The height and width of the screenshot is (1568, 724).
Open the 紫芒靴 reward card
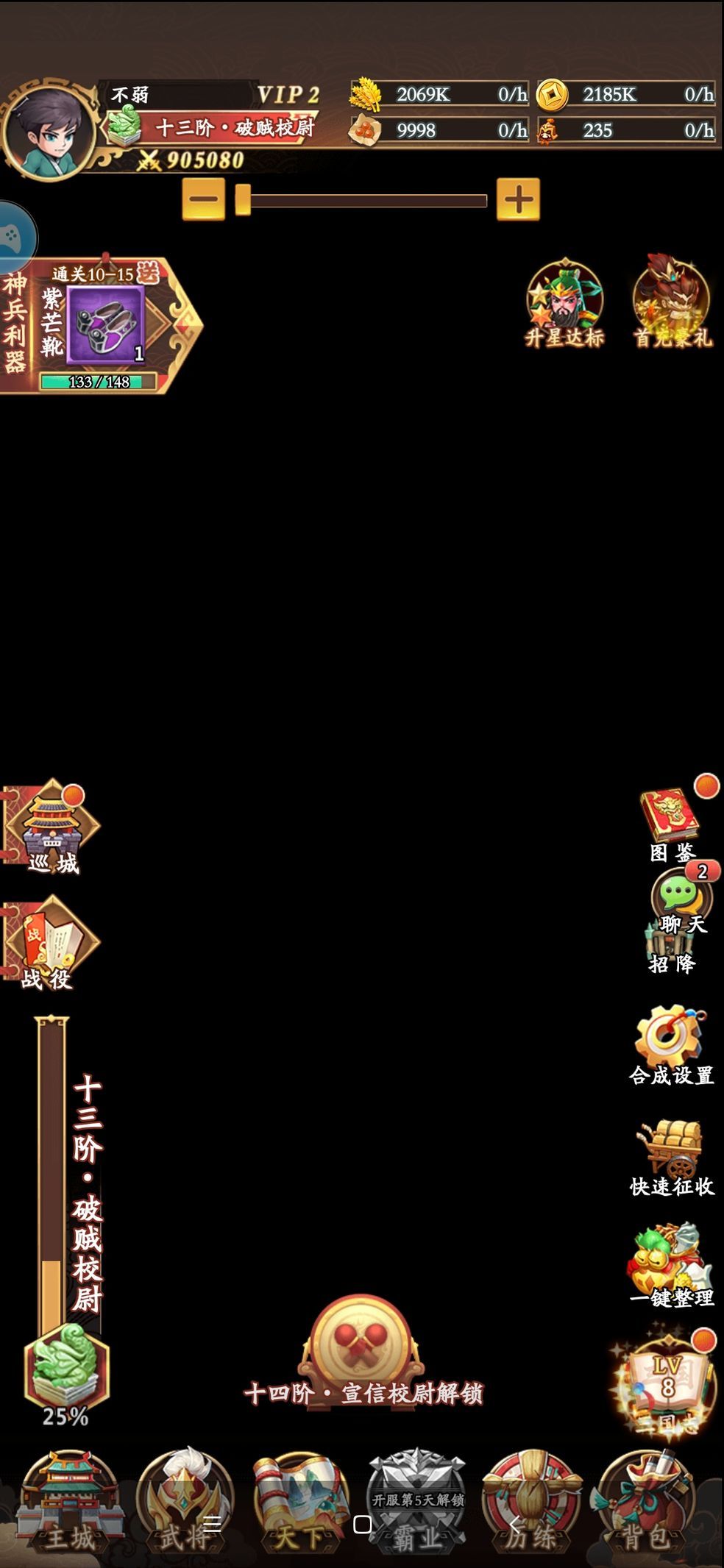pos(105,326)
